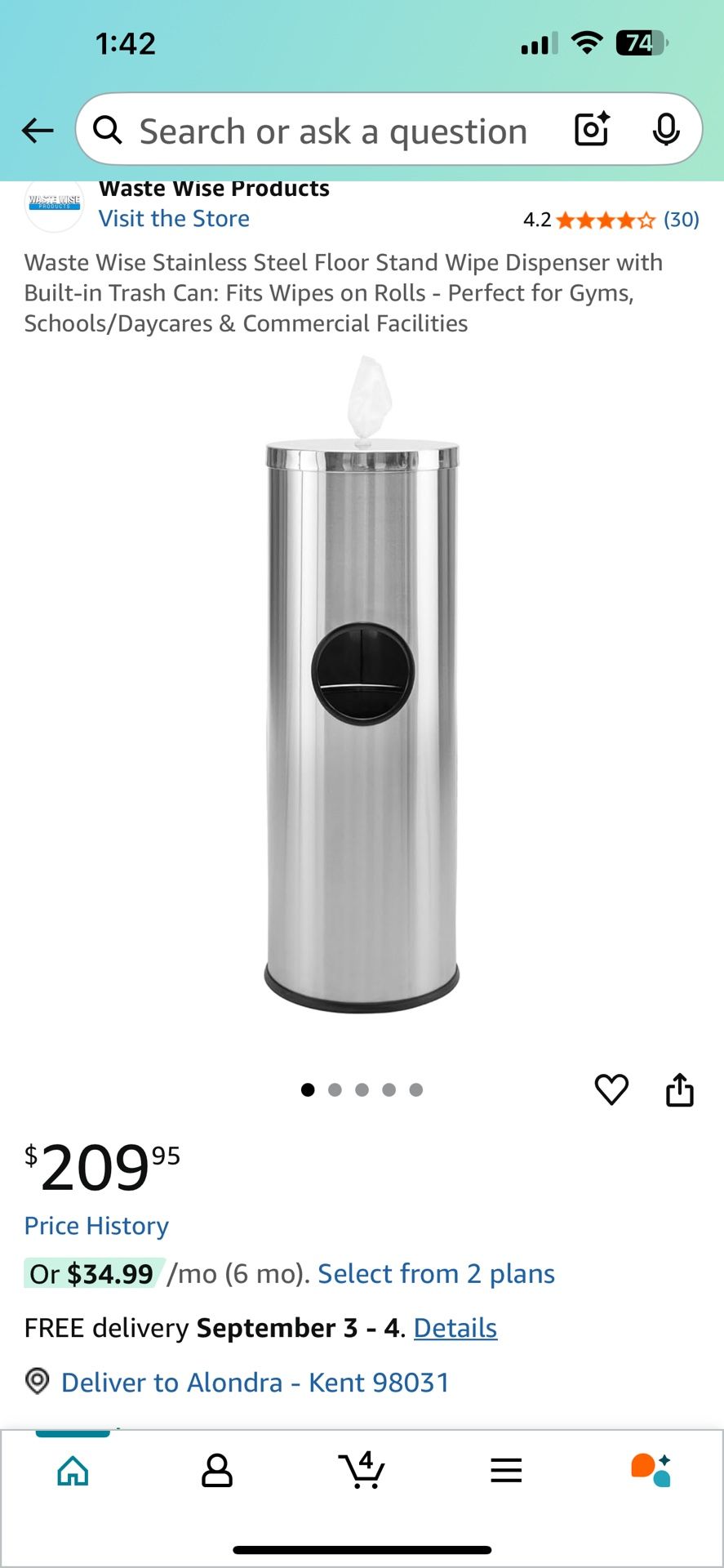
Task: Open the account profile tab
Action: pos(217,1471)
